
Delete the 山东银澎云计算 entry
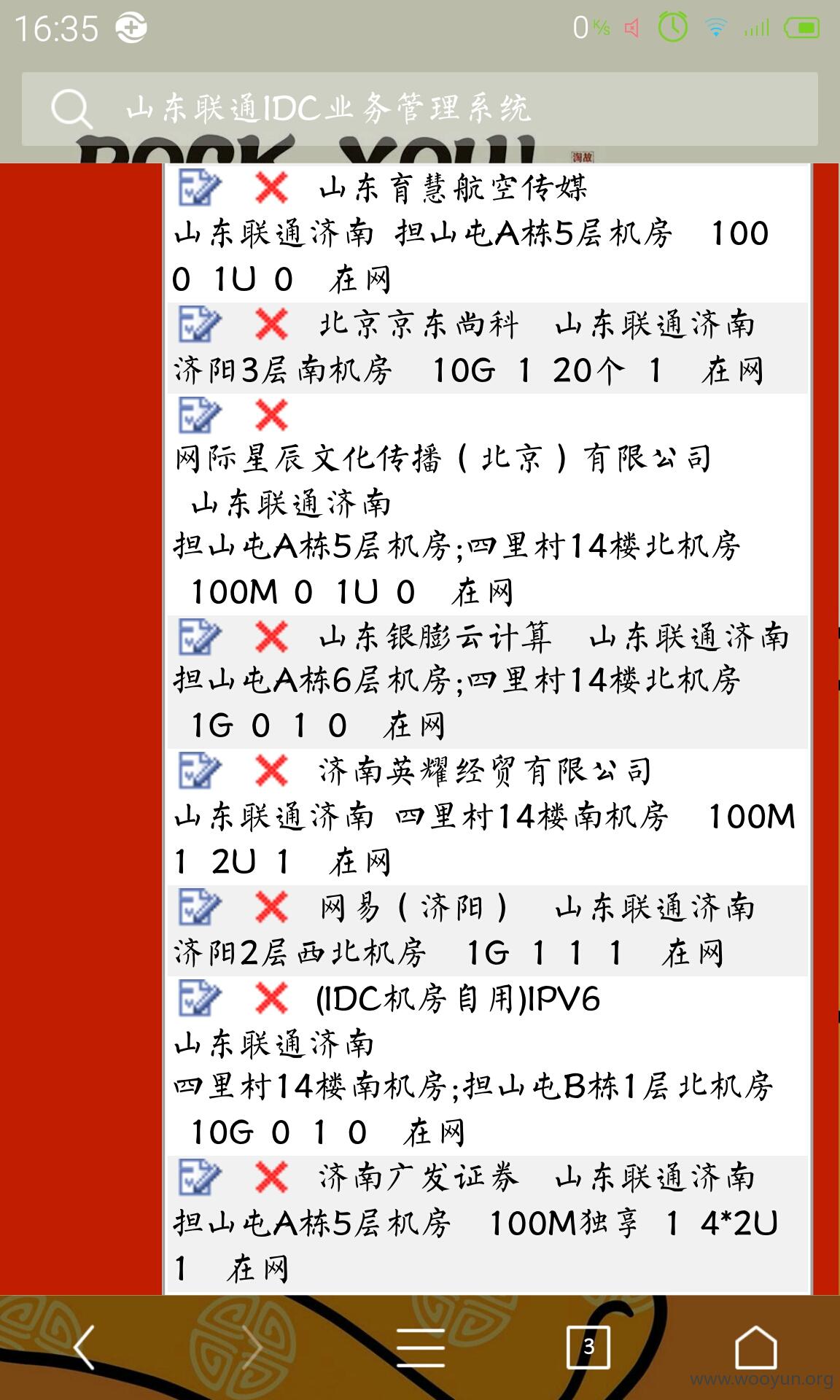[x=271, y=637]
